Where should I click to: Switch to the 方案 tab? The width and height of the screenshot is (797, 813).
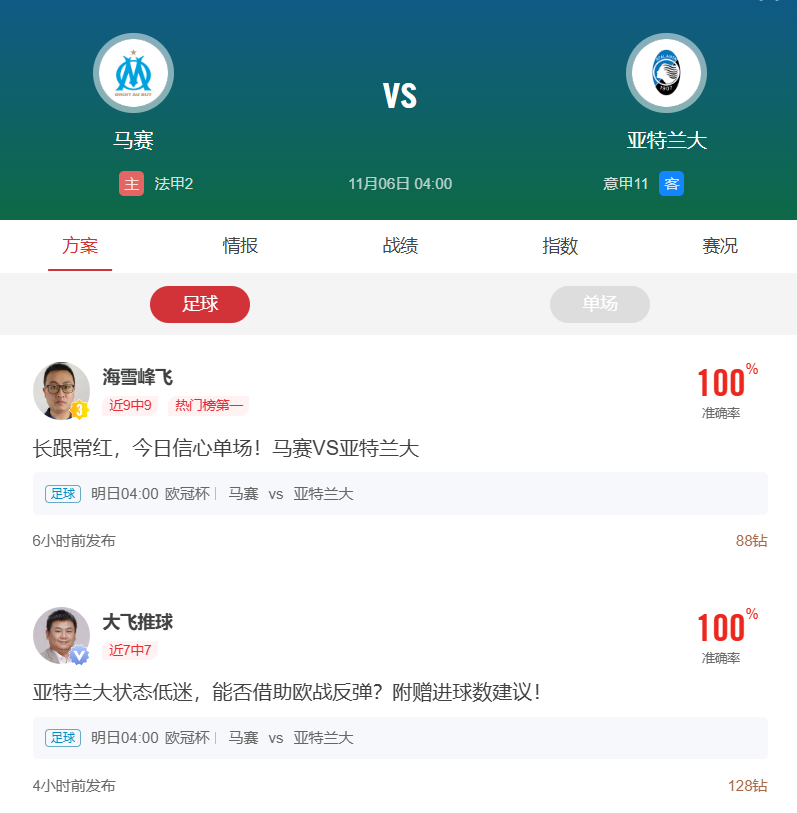80,246
